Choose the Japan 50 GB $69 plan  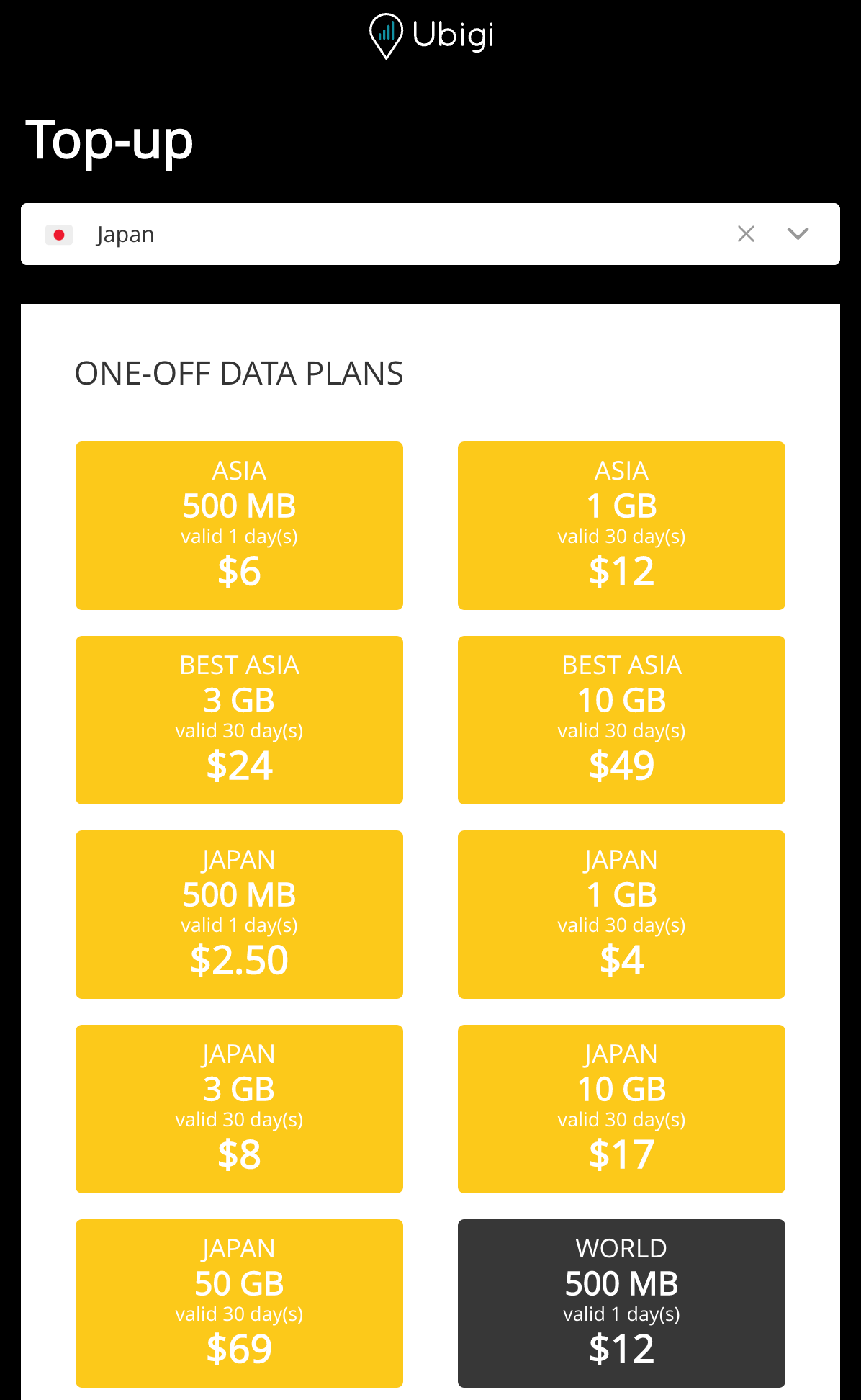click(239, 1303)
